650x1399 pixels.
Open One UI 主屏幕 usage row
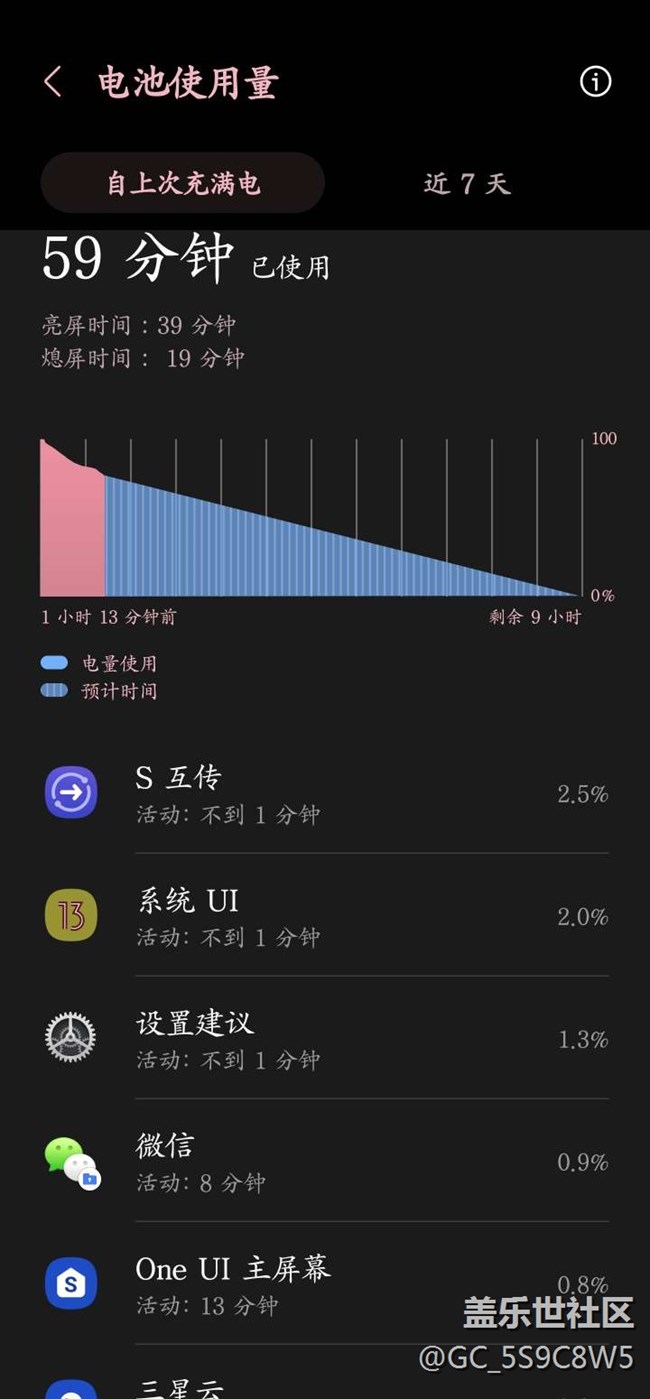point(326,1284)
